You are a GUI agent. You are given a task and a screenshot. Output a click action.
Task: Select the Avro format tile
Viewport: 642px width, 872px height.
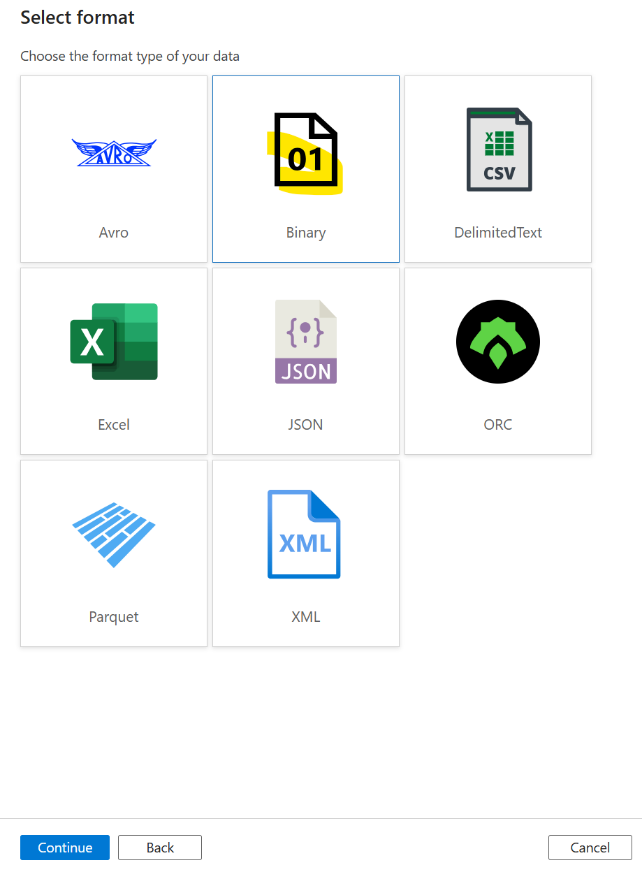(x=114, y=168)
